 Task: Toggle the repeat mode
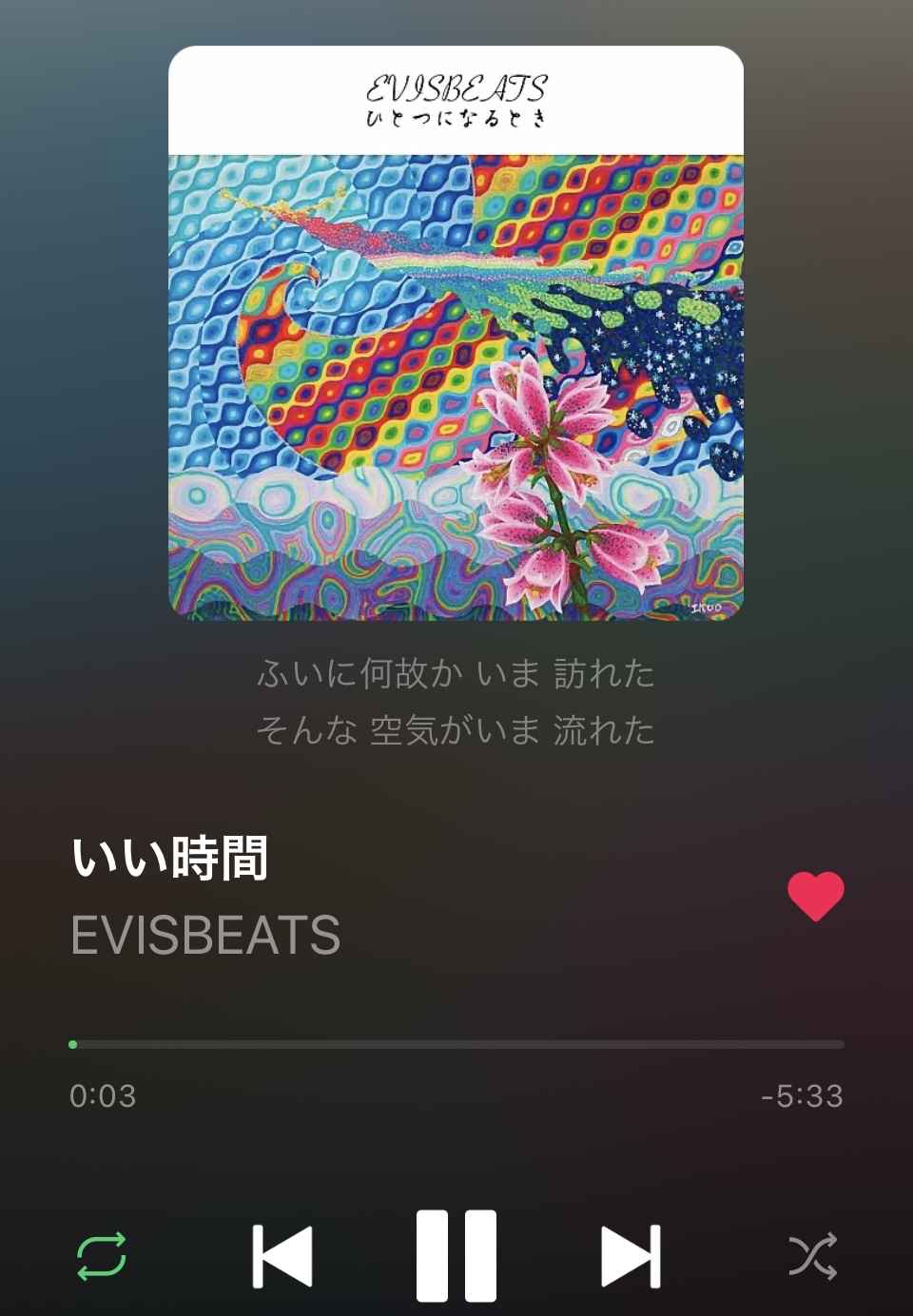[101, 1256]
